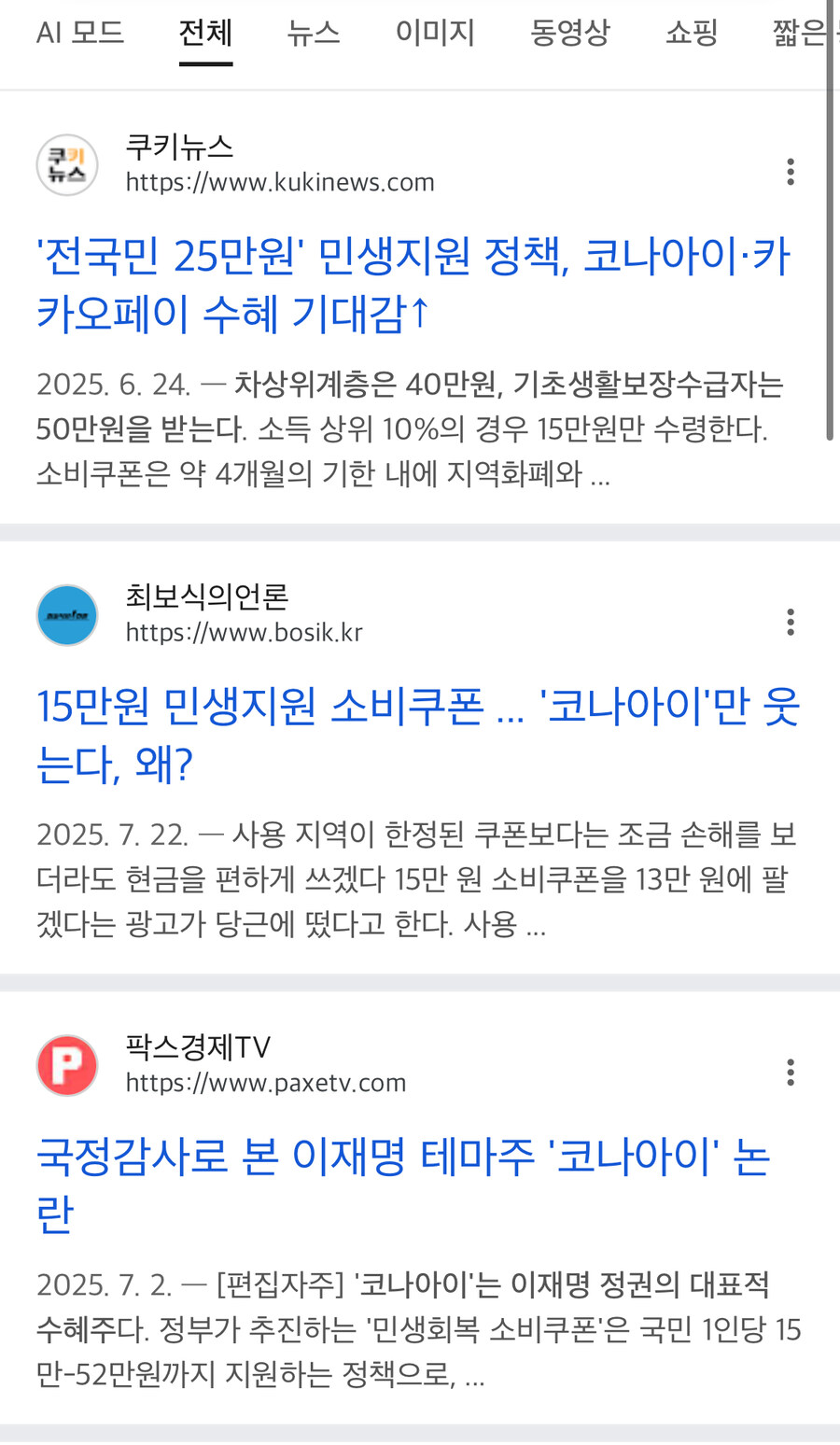Switch to the 이미지 tab
The width and height of the screenshot is (840, 1445).
[435, 34]
